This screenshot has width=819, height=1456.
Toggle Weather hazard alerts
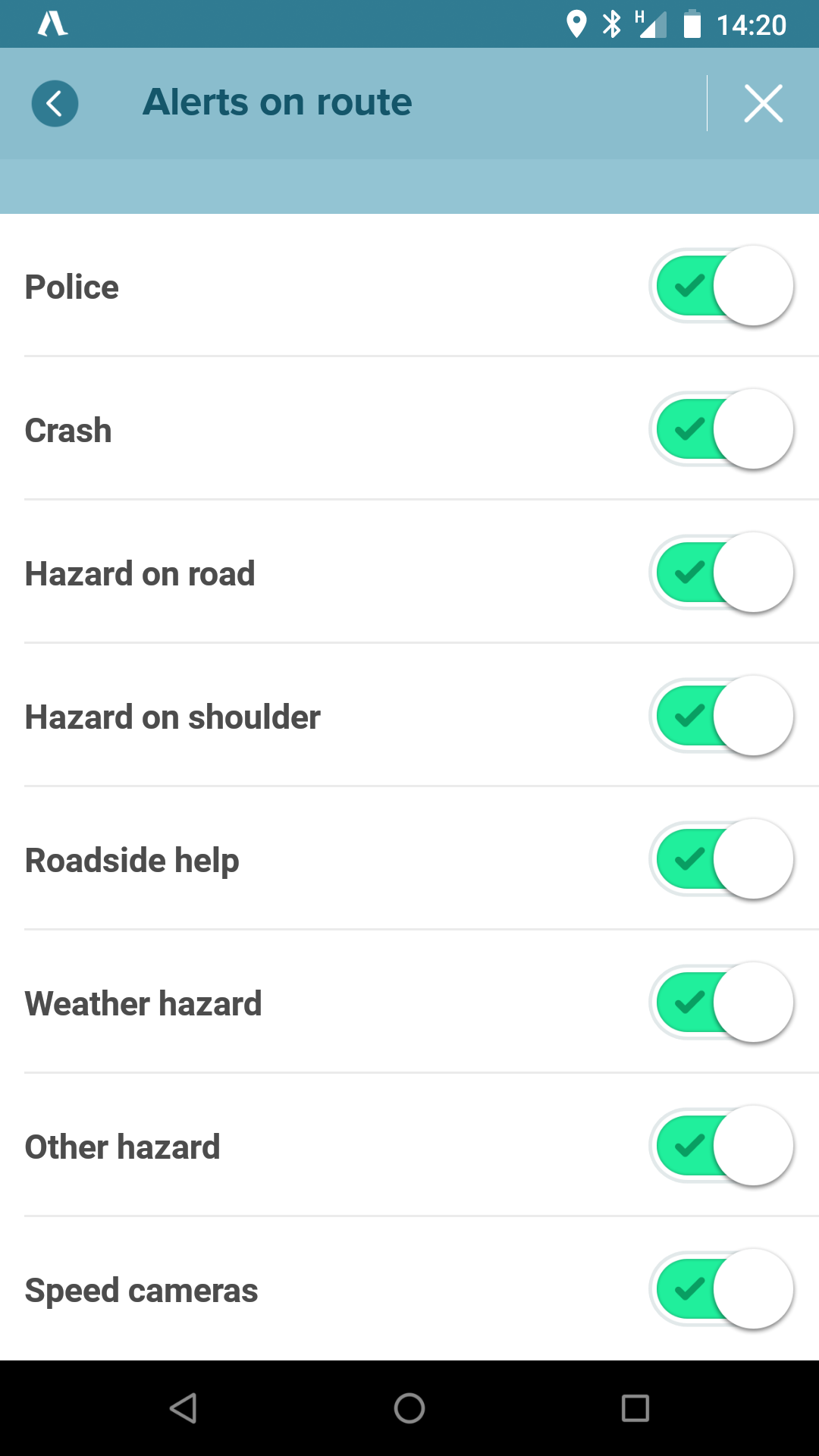721,1003
